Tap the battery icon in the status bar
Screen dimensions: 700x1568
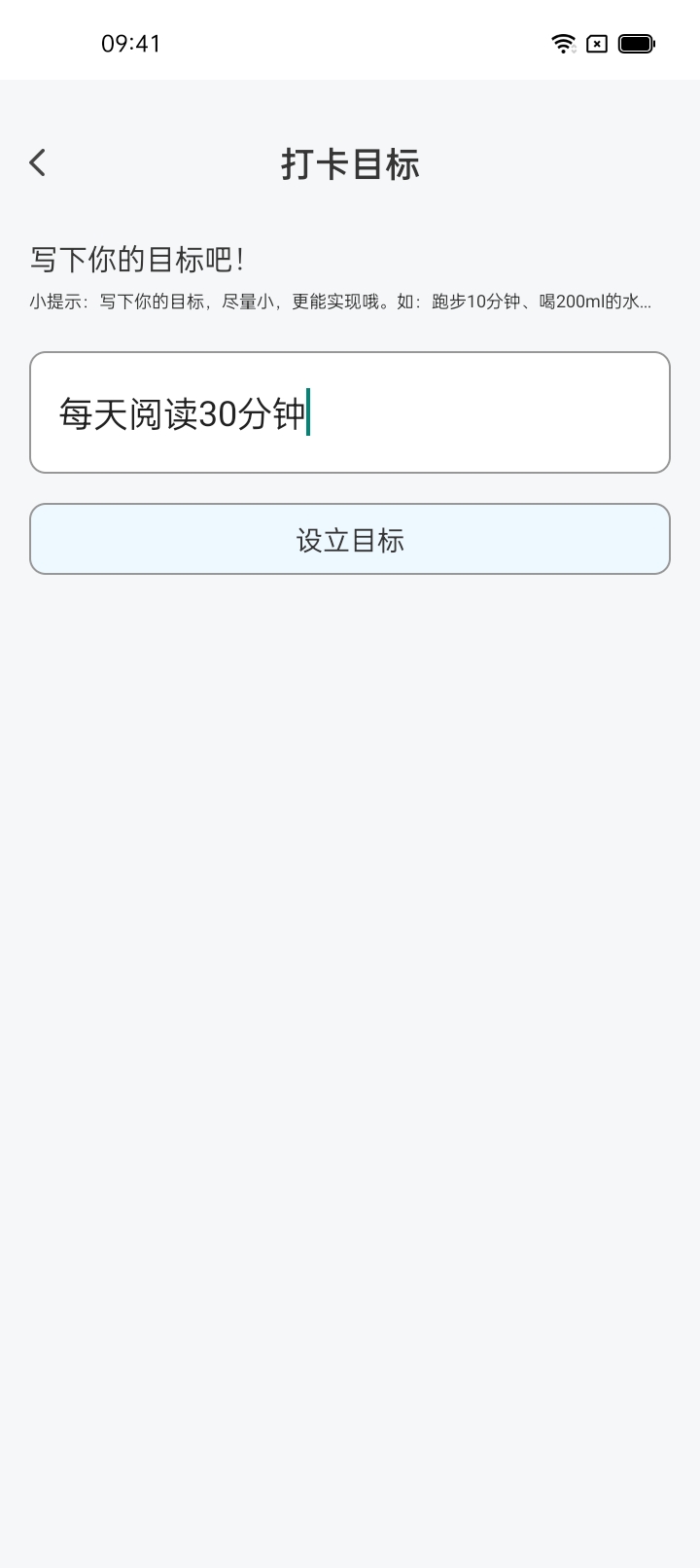(x=637, y=43)
